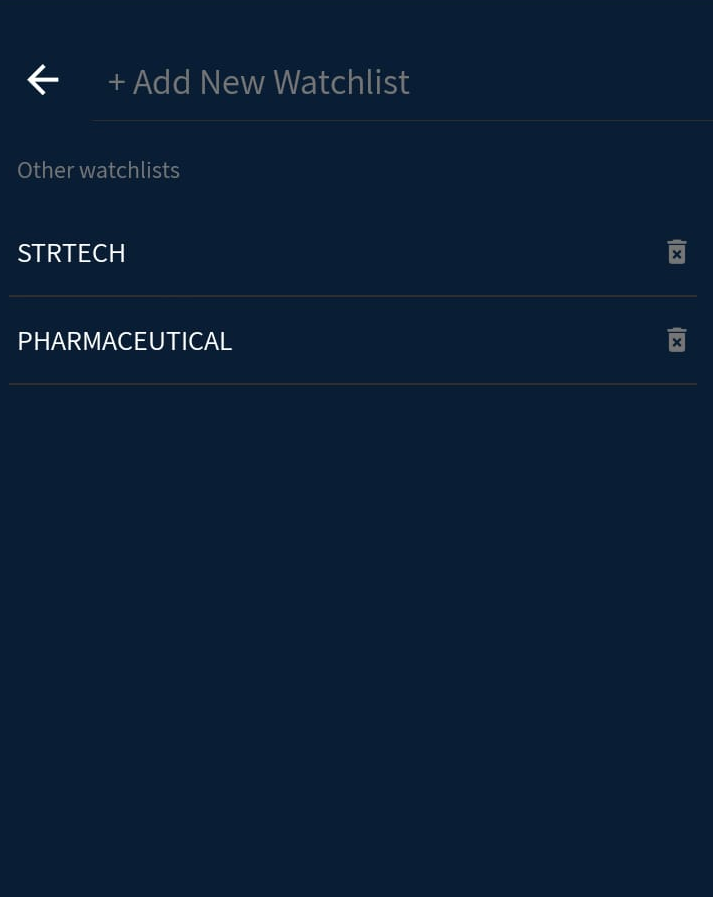Image resolution: width=713 pixels, height=897 pixels.
Task: Remove the PHARMACEUTICAL watchlist via trash icon
Action: (677, 340)
